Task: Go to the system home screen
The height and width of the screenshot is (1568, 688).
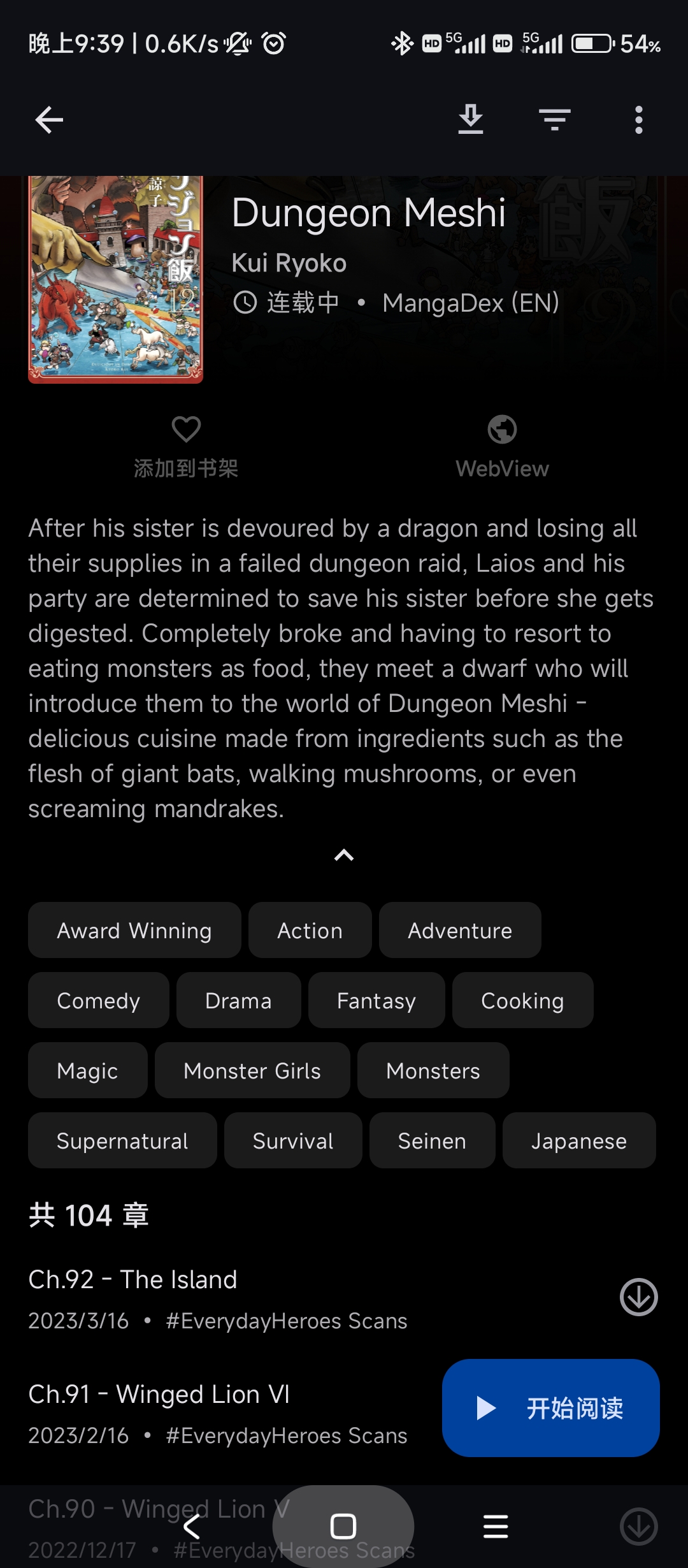Action: [343, 1527]
